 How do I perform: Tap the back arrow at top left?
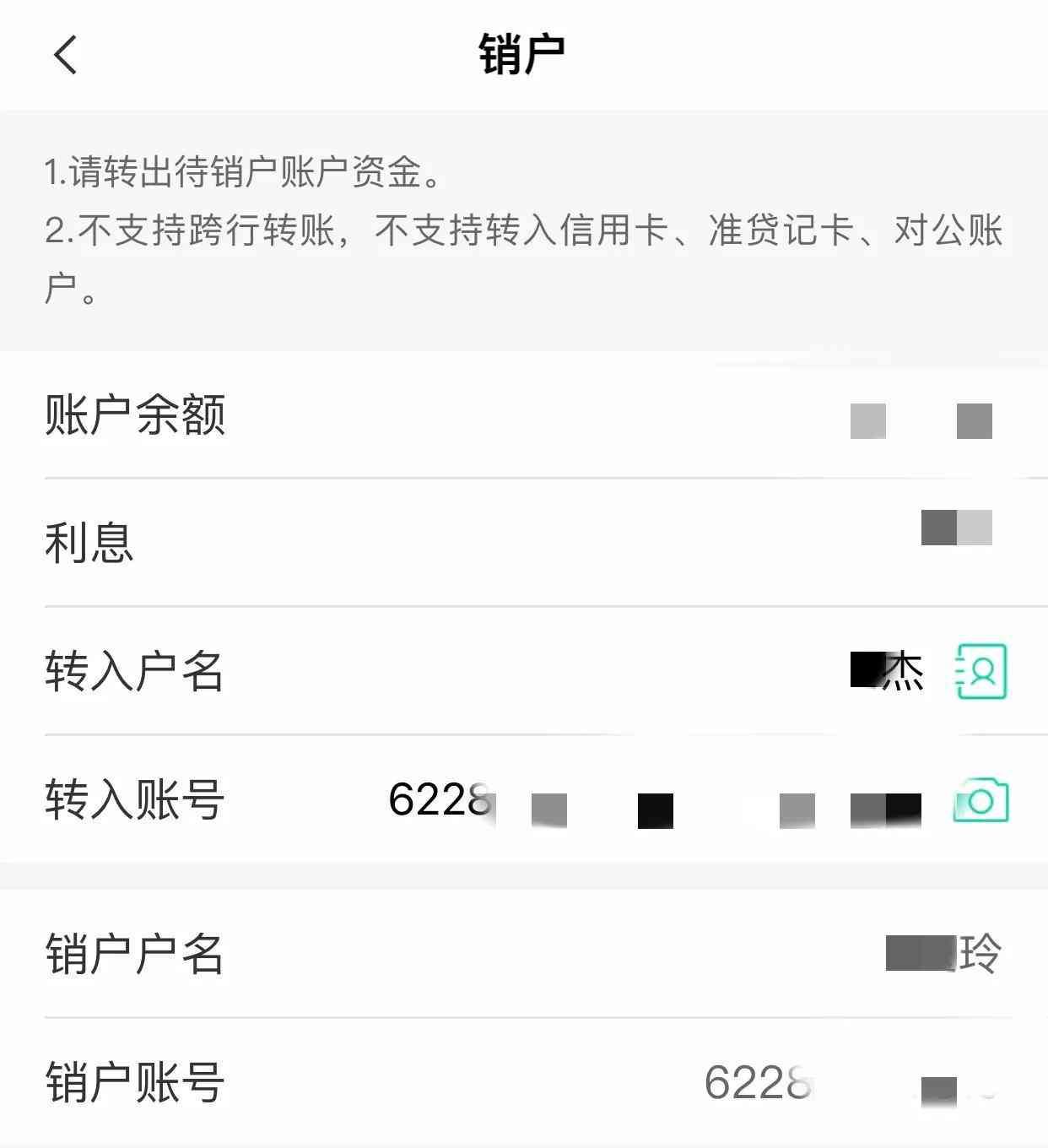point(64,56)
